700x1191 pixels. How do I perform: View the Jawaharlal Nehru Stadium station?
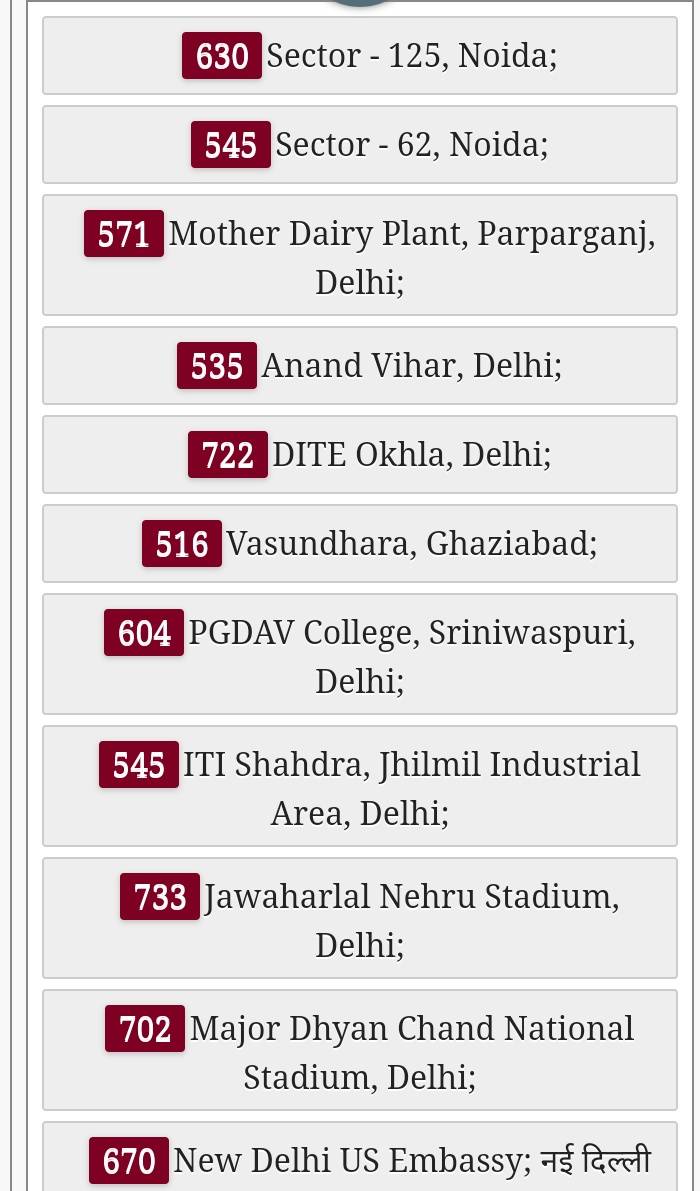click(360, 919)
